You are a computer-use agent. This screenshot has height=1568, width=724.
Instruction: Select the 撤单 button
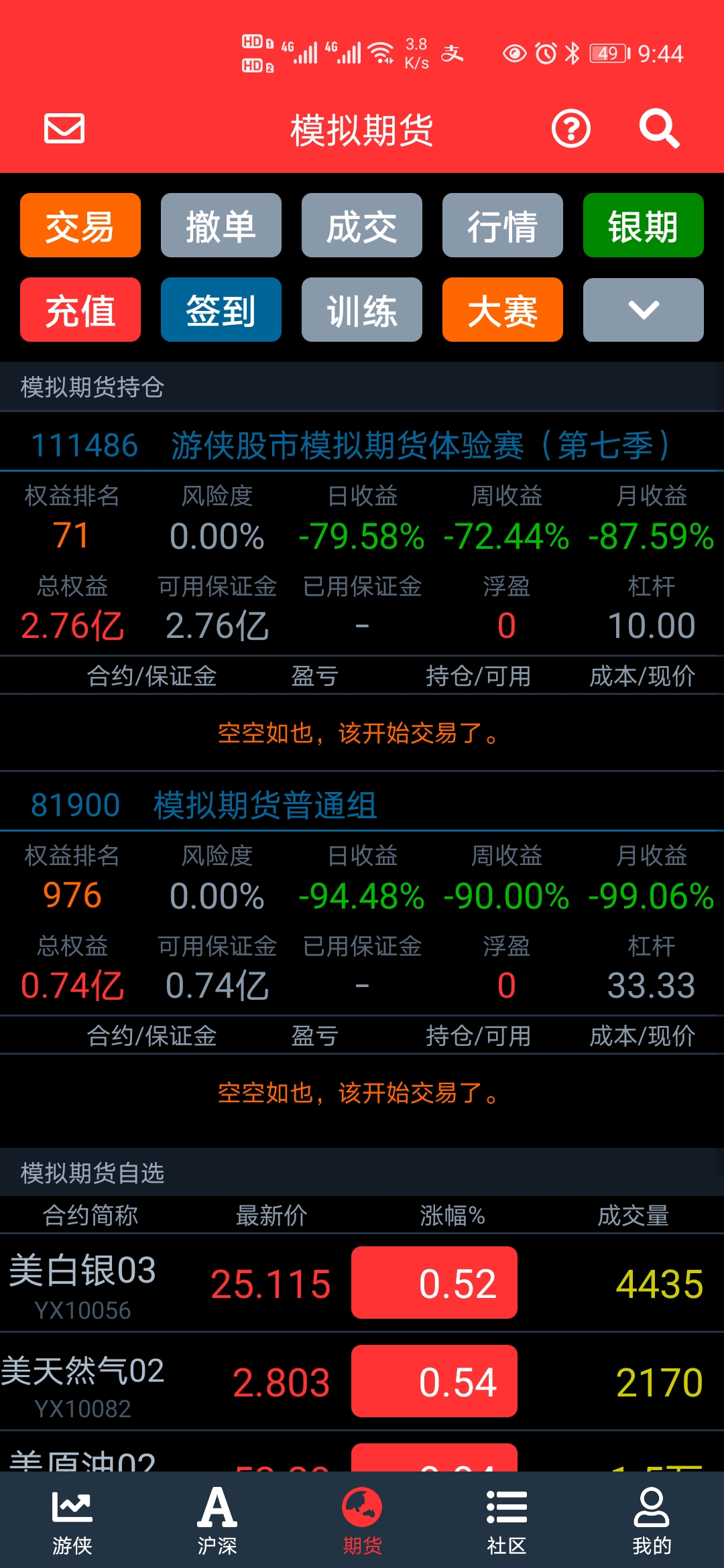pos(221,225)
